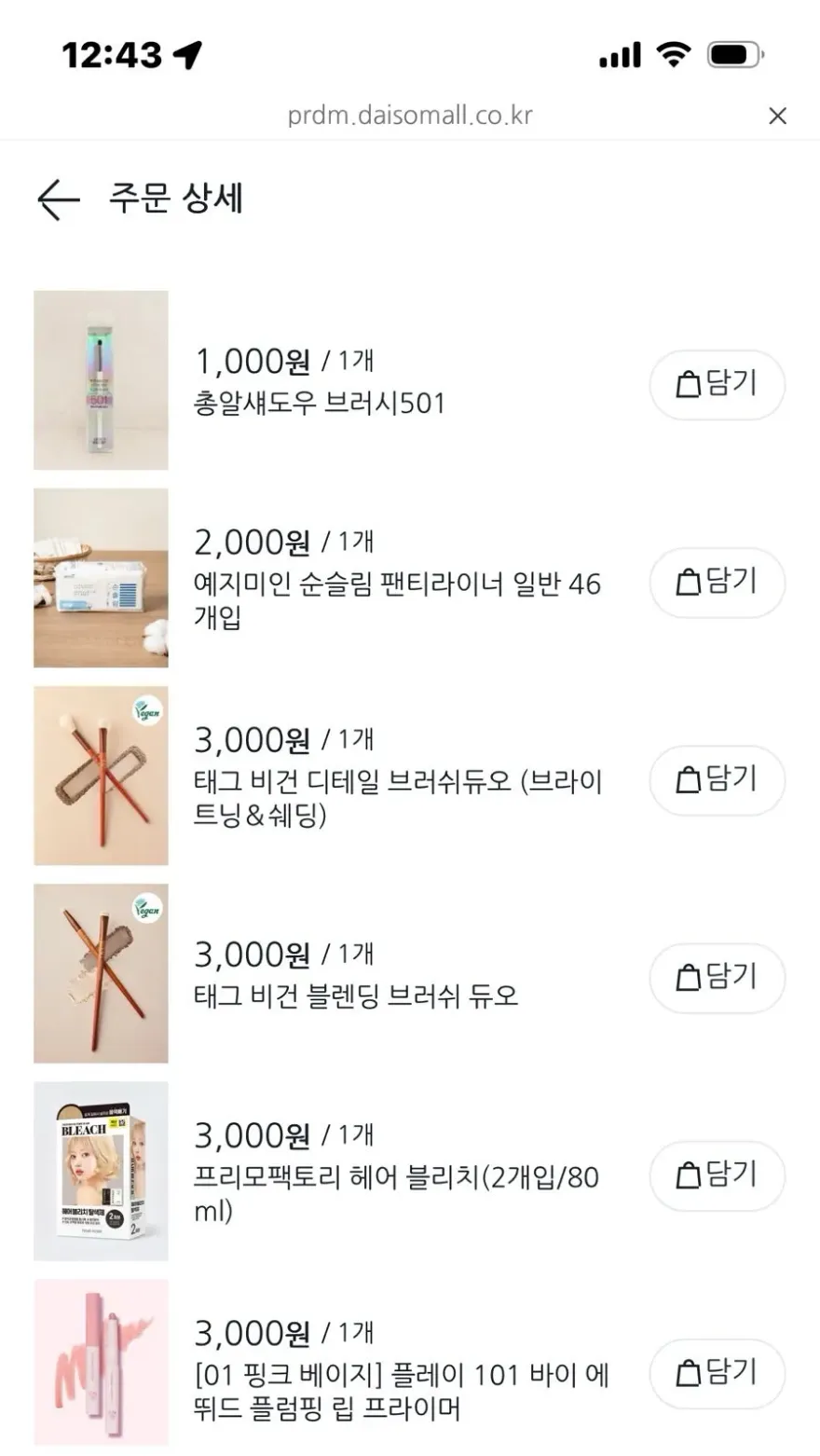Open the 예지미인 팬티라이너 product image
This screenshot has width=820, height=1456.
tap(101, 578)
